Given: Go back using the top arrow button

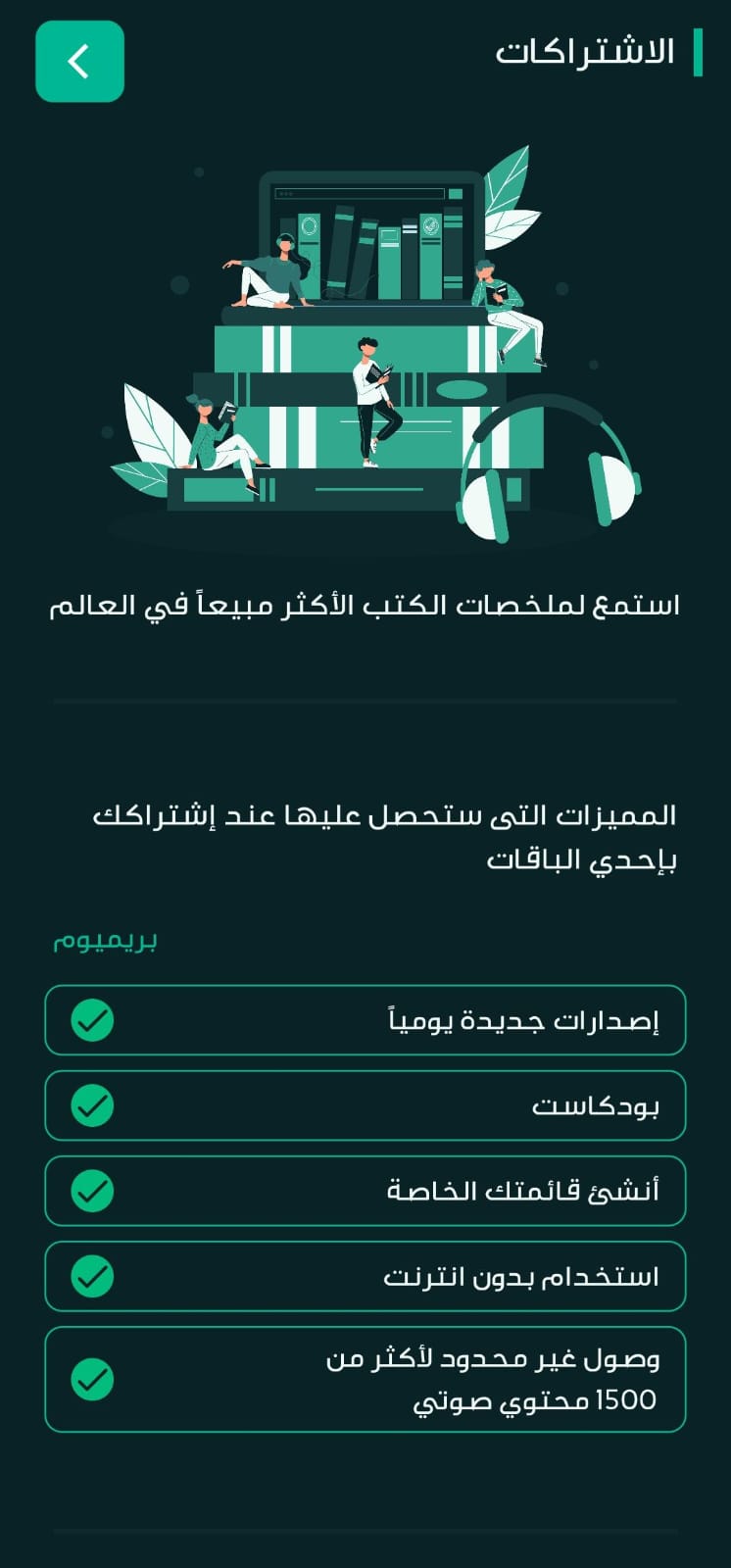Looking at the screenshot, I should [x=79, y=61].
